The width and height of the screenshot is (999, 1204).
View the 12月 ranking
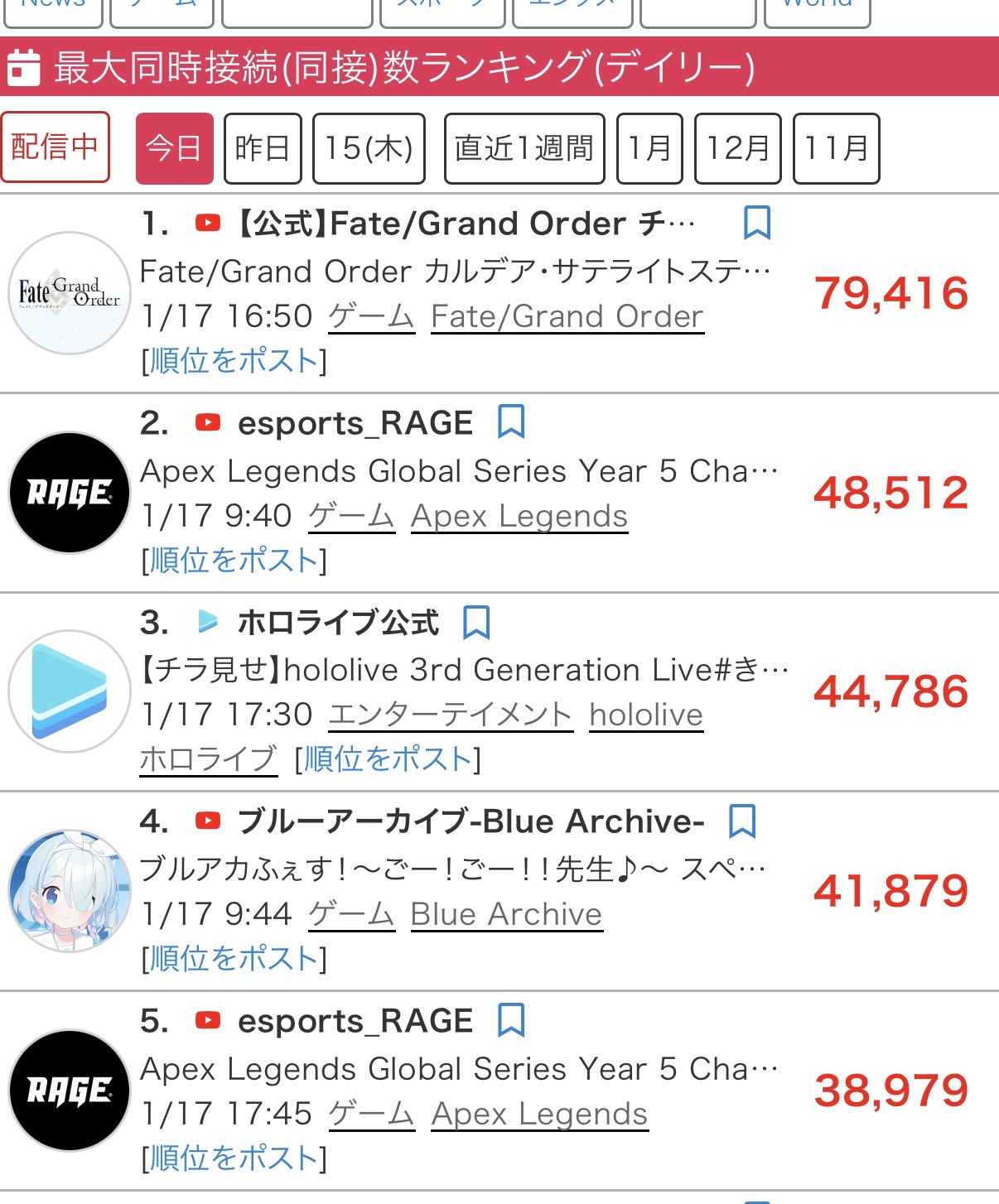pyautogui.click(x=737, y=148)
